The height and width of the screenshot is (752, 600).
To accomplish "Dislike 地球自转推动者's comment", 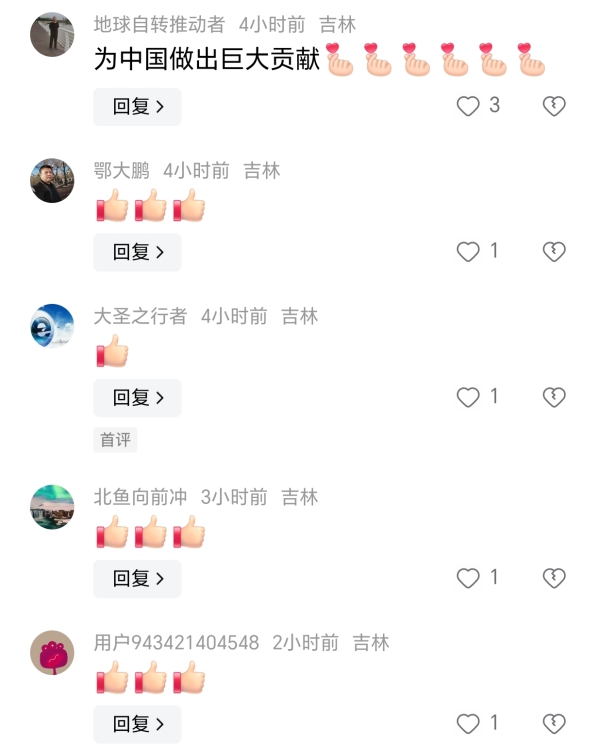I will pos(554,106).
